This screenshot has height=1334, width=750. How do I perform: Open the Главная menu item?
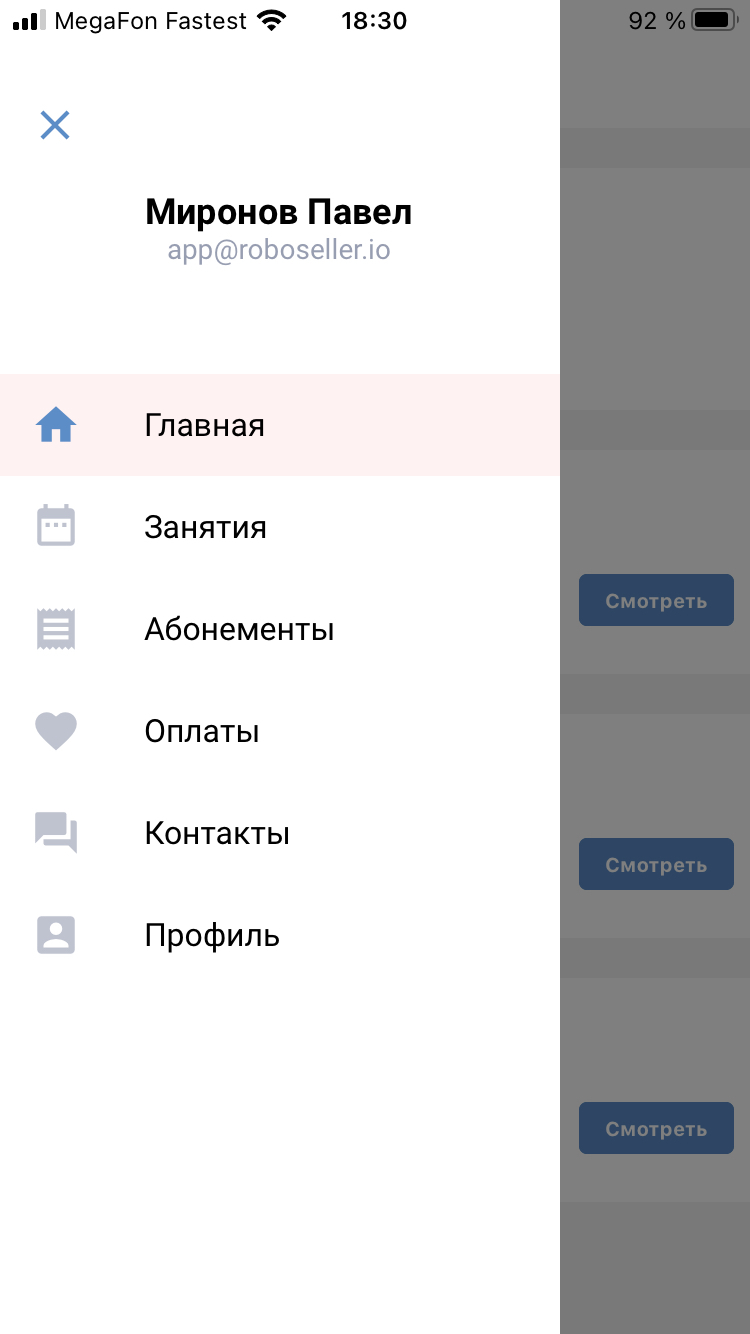204,425
